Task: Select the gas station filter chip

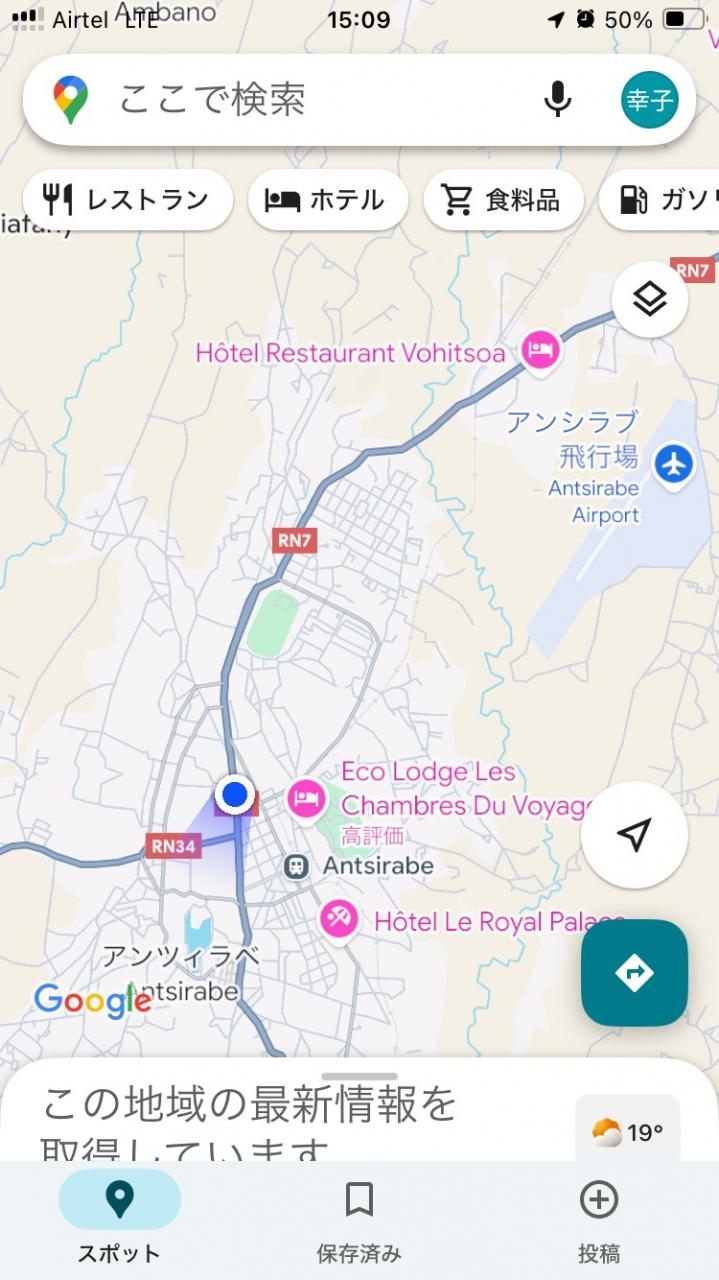Action: [x=662, y=200]
